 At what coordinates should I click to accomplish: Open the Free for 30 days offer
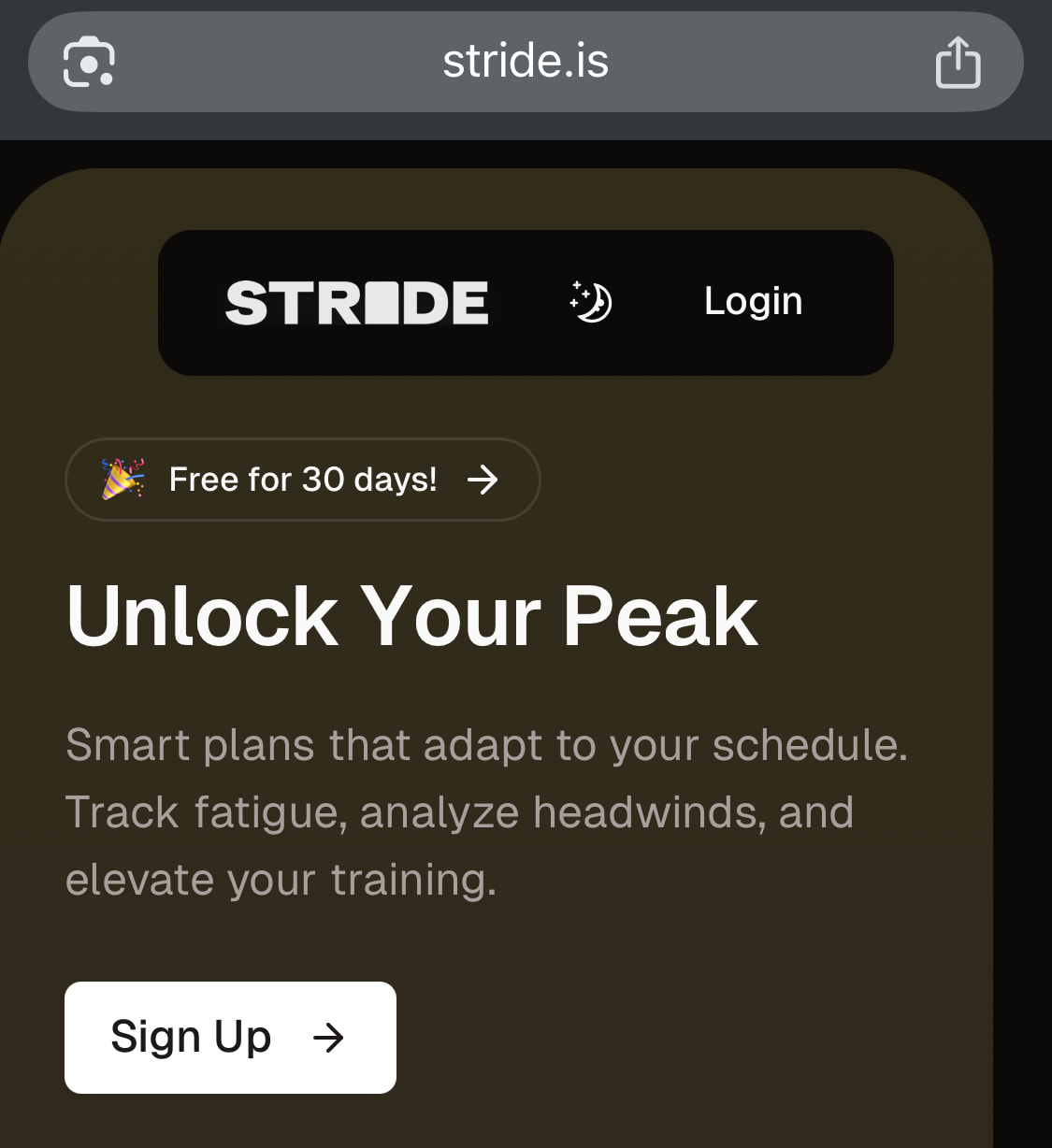pyautogui.click(x=302, y=480)
